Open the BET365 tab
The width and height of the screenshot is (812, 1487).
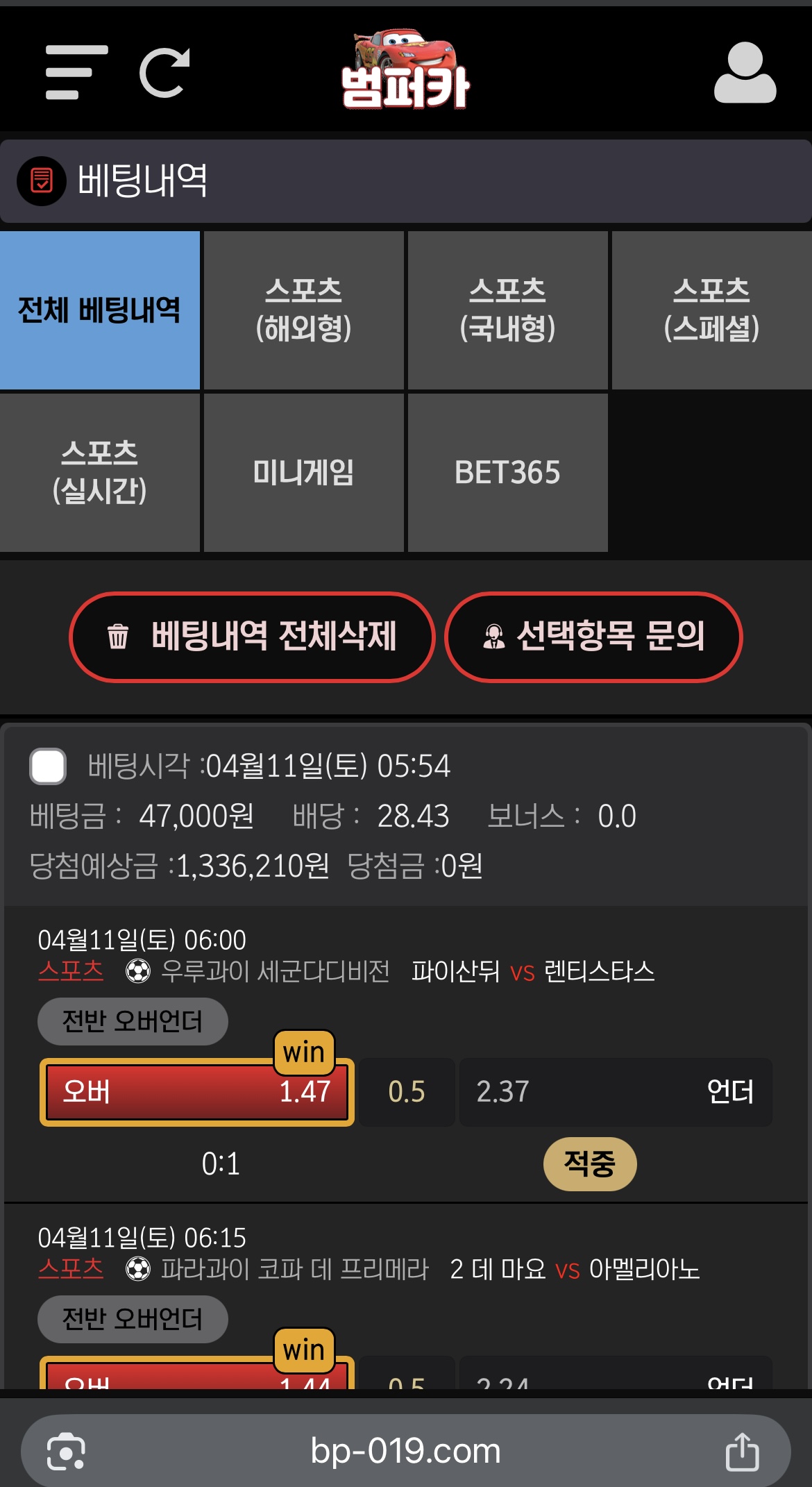pyautogui.click(x=507, y=472)
